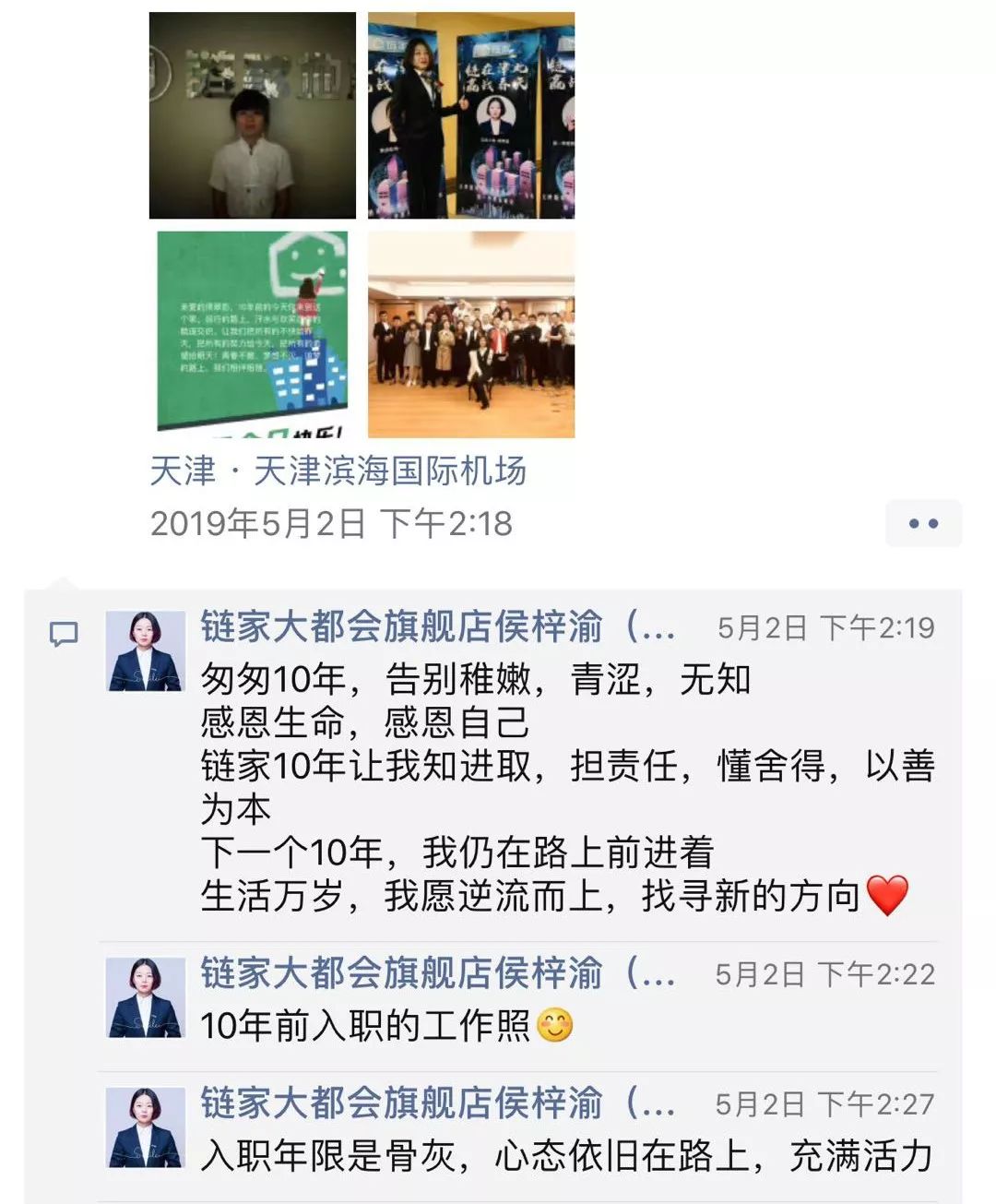Open the photo of the woman beside banners
Image resolution: width=996 pixels, height=1204 pixels.
(470, 115)
